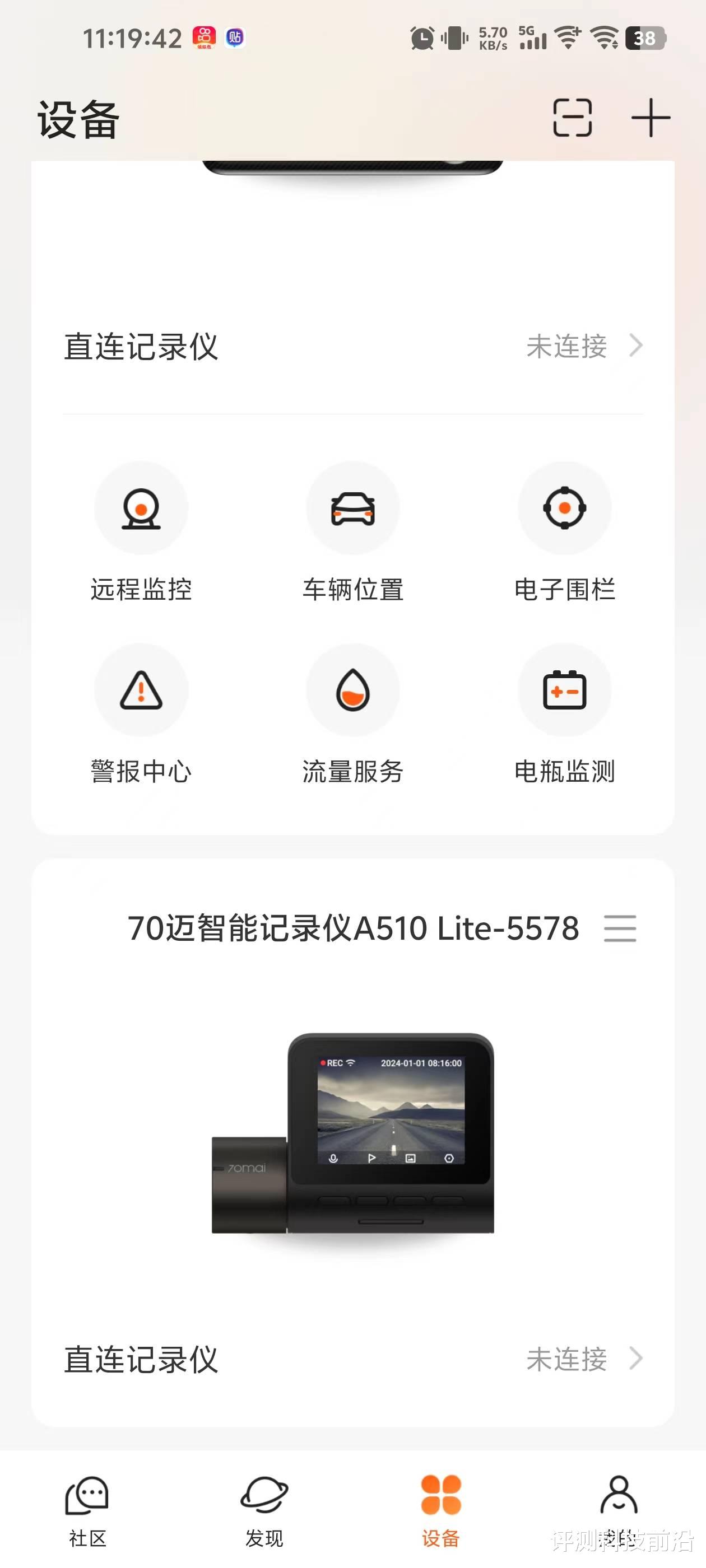Open the menu next to A510 Lite-5578
Image resolution: width=706 pixels, height=1568 pixels.
point(620,928)
